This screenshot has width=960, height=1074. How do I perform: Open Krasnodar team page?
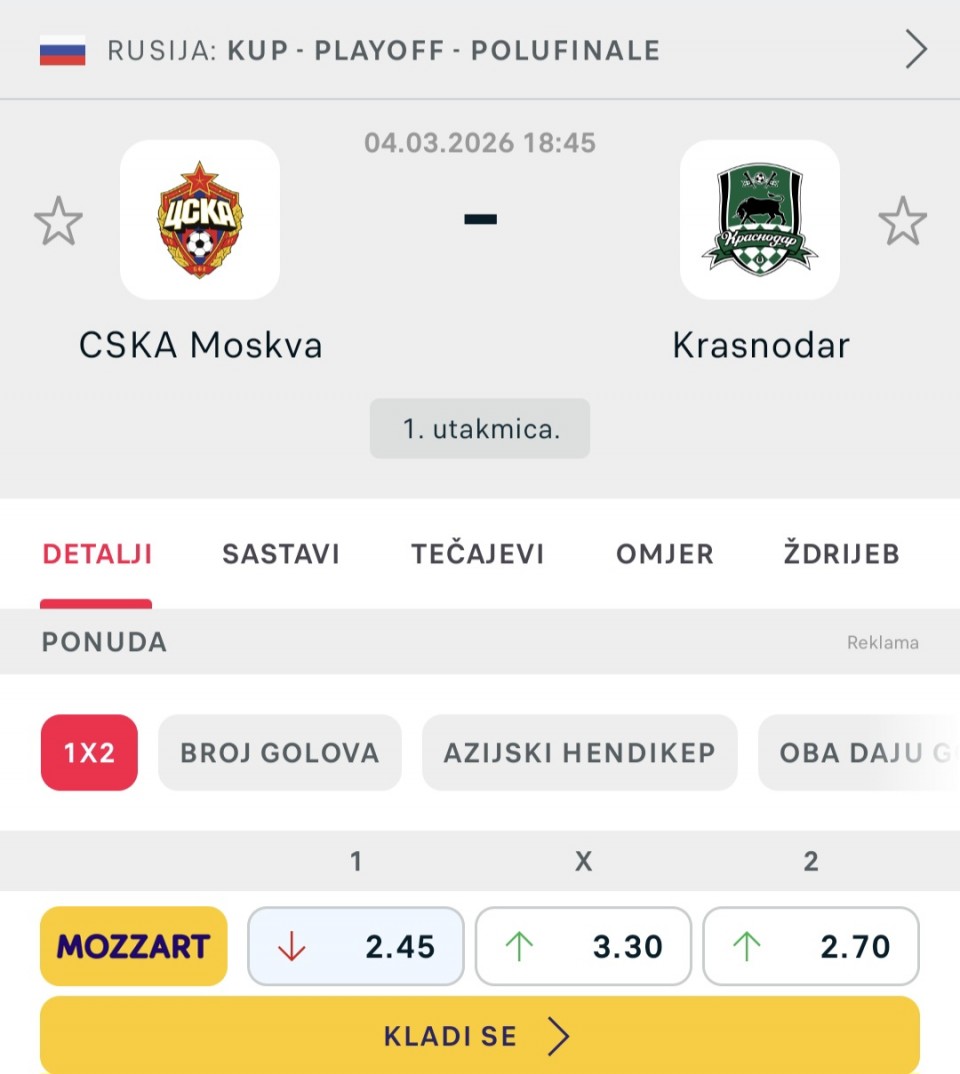click(760, 220)
